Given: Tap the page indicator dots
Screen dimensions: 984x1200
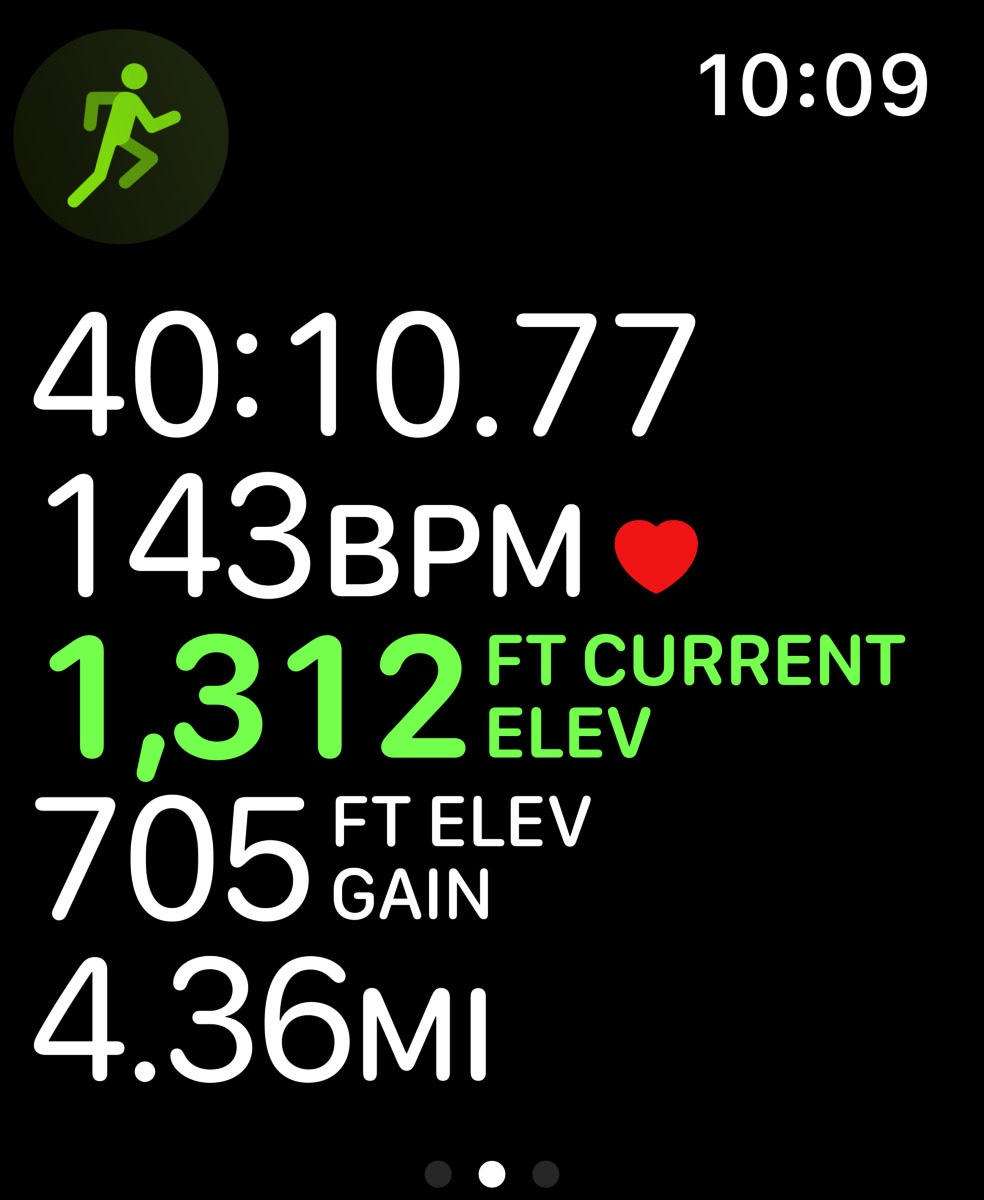Looking at the screenshot, I should (491, 1173).
